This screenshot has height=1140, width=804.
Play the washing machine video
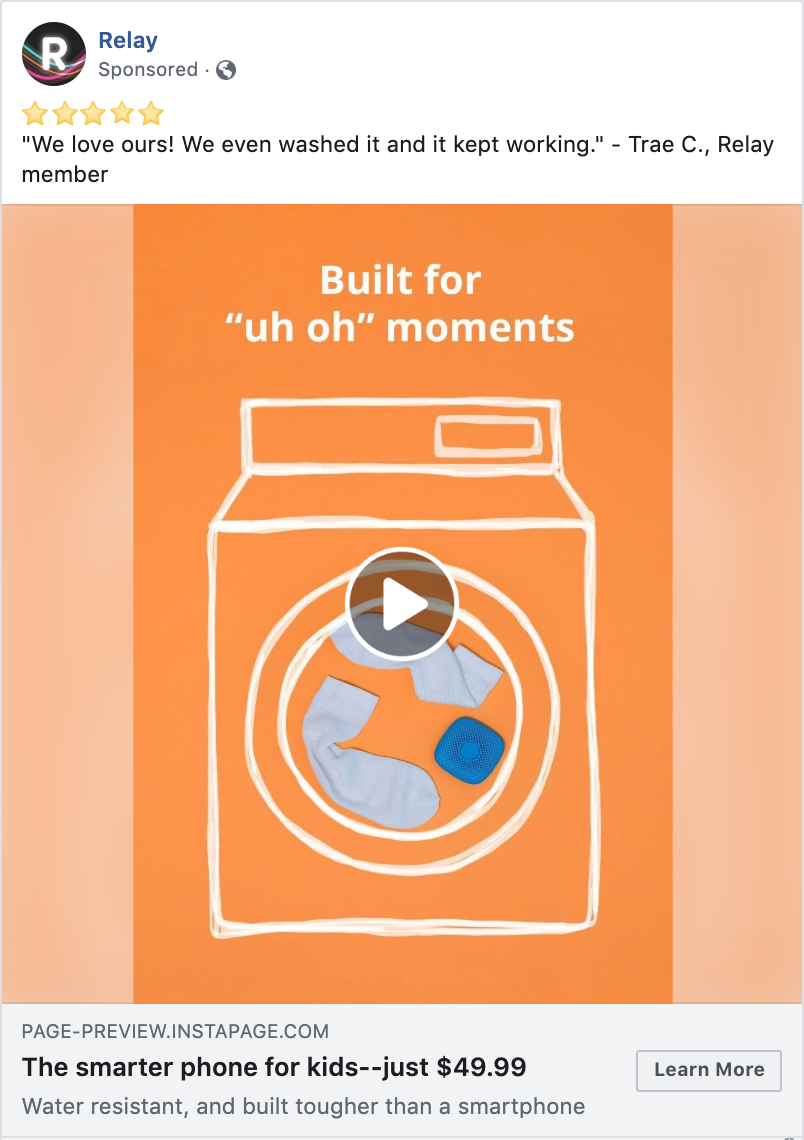401,604
